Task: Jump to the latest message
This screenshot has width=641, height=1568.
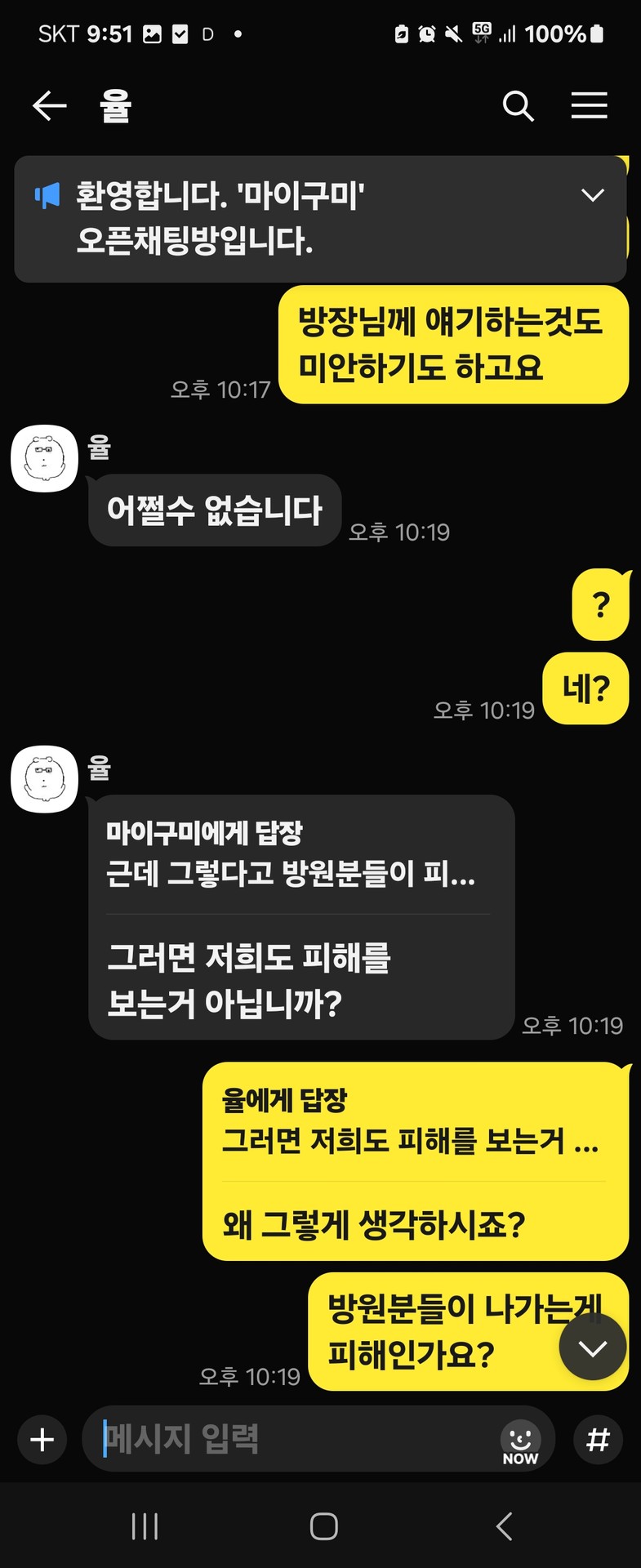Action: point(593,1347)
